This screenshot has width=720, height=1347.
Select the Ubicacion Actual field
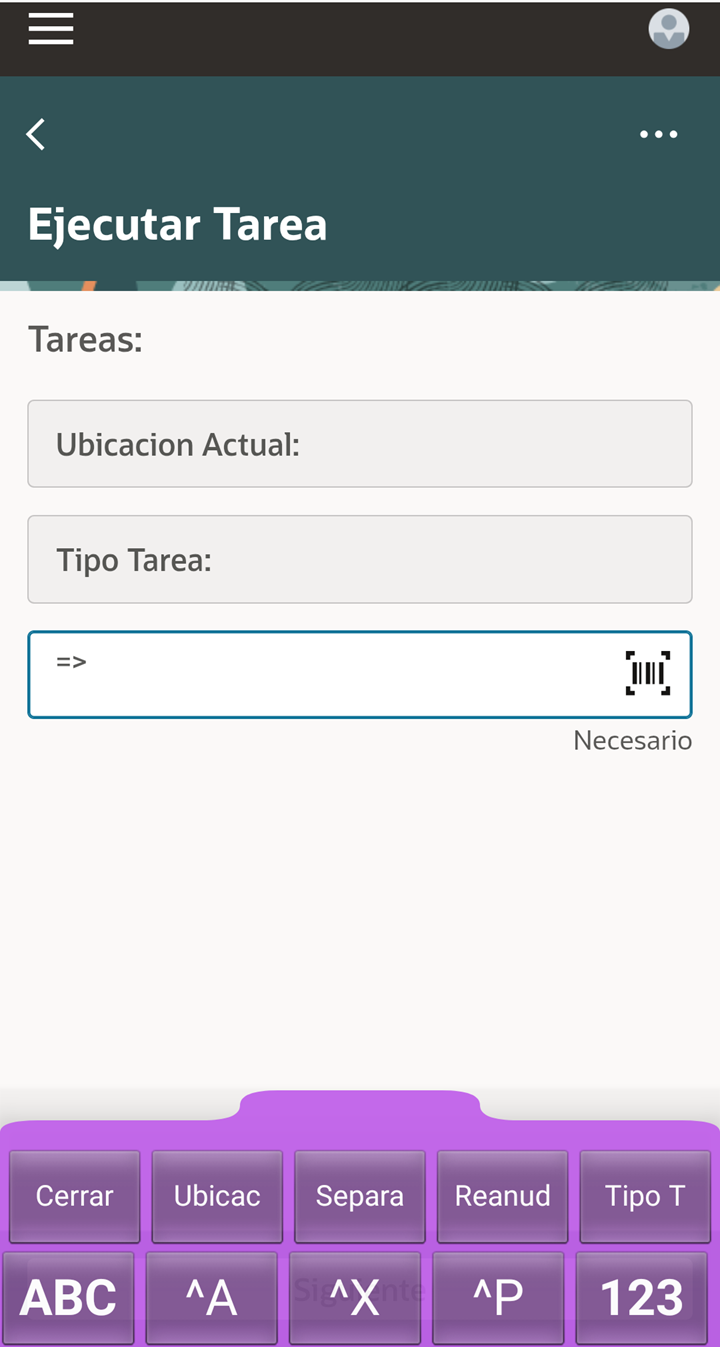[360, 444]
